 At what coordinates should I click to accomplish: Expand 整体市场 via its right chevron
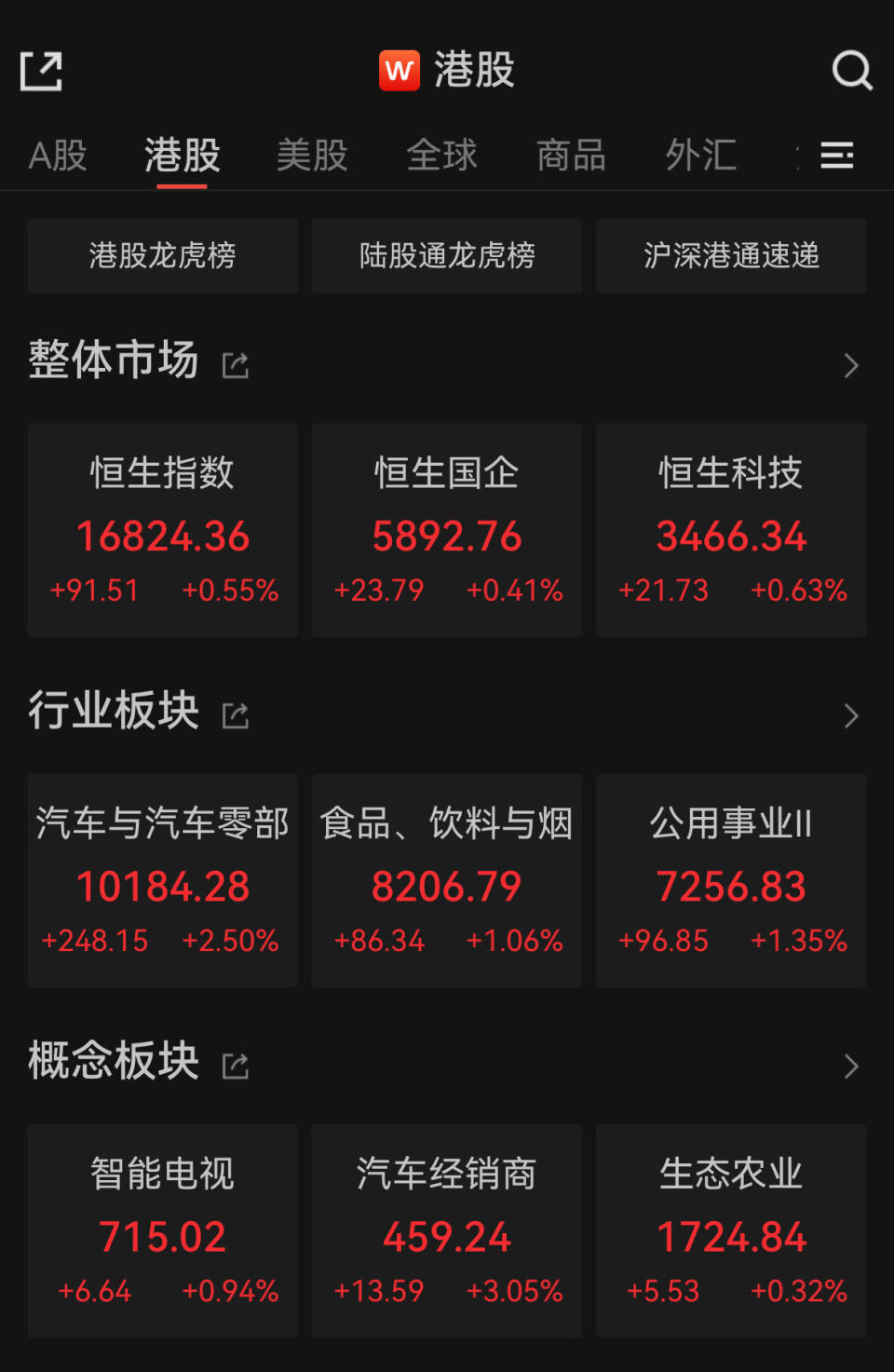(850, 363)
